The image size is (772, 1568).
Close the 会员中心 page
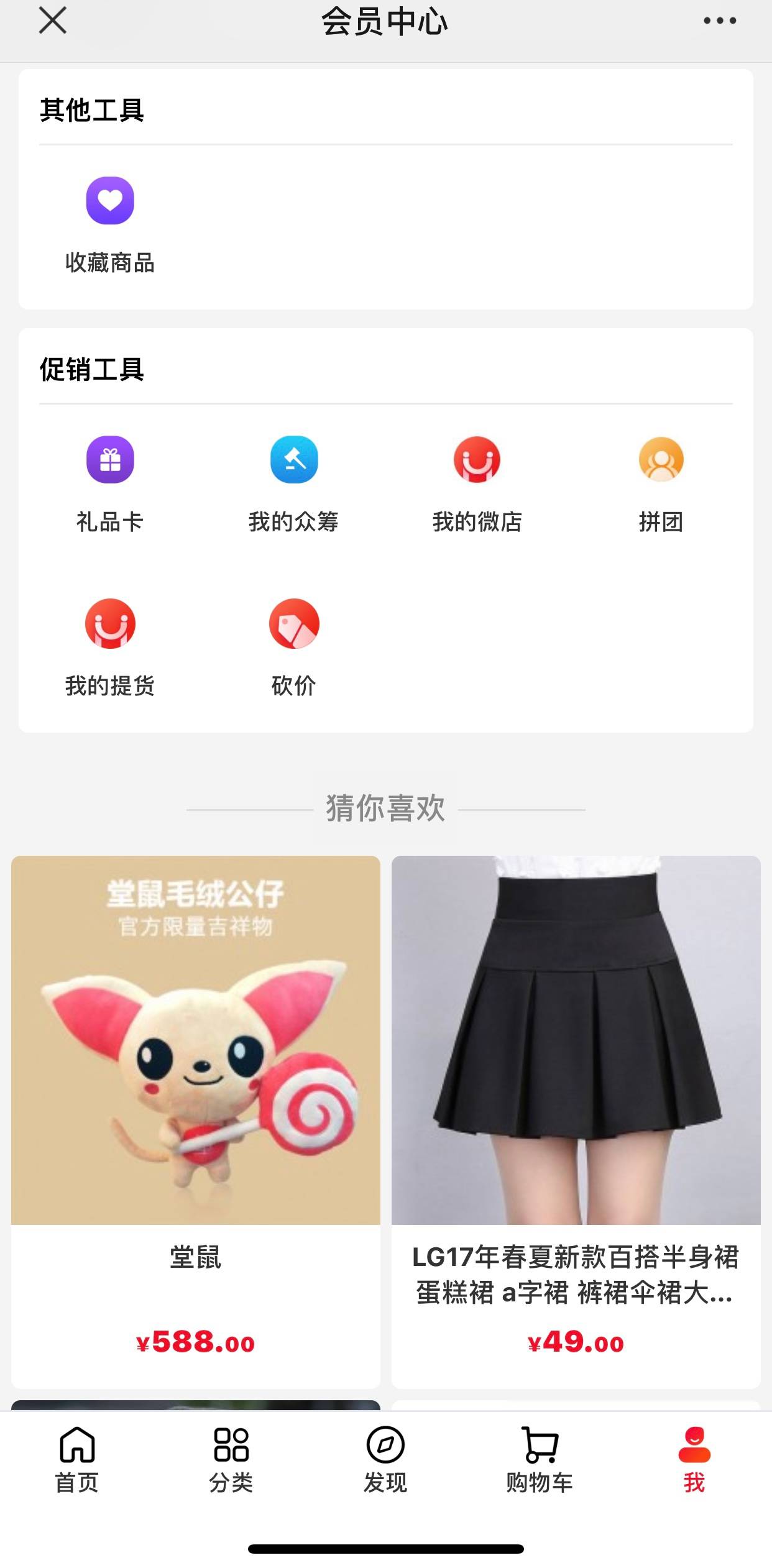[x=52, y=21]
